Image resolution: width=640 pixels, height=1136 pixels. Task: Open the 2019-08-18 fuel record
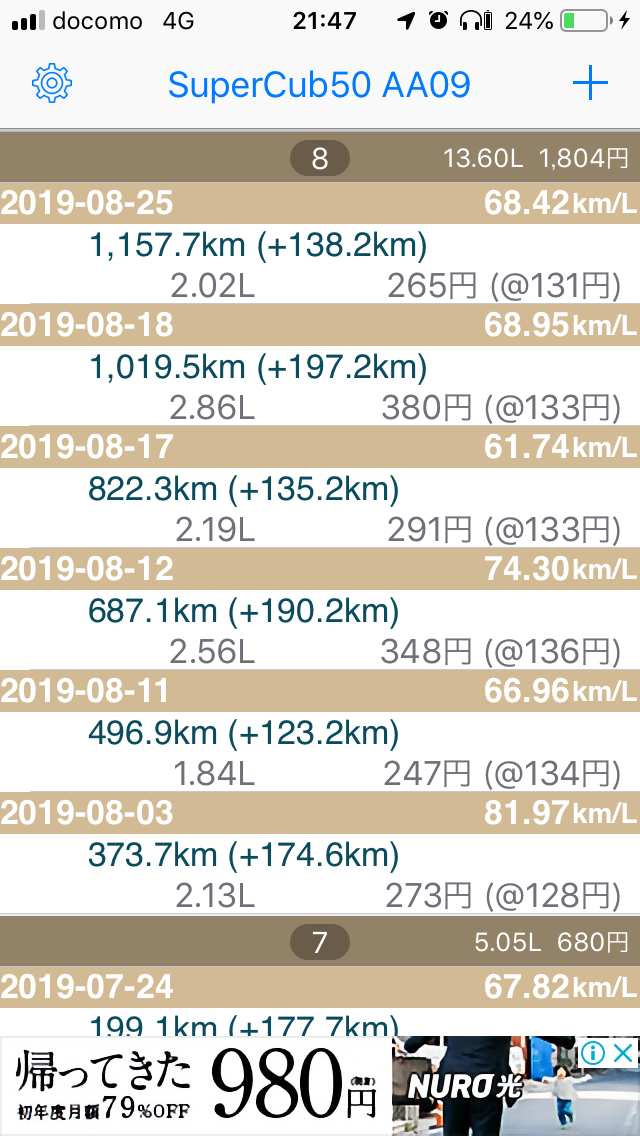(320, 364)
